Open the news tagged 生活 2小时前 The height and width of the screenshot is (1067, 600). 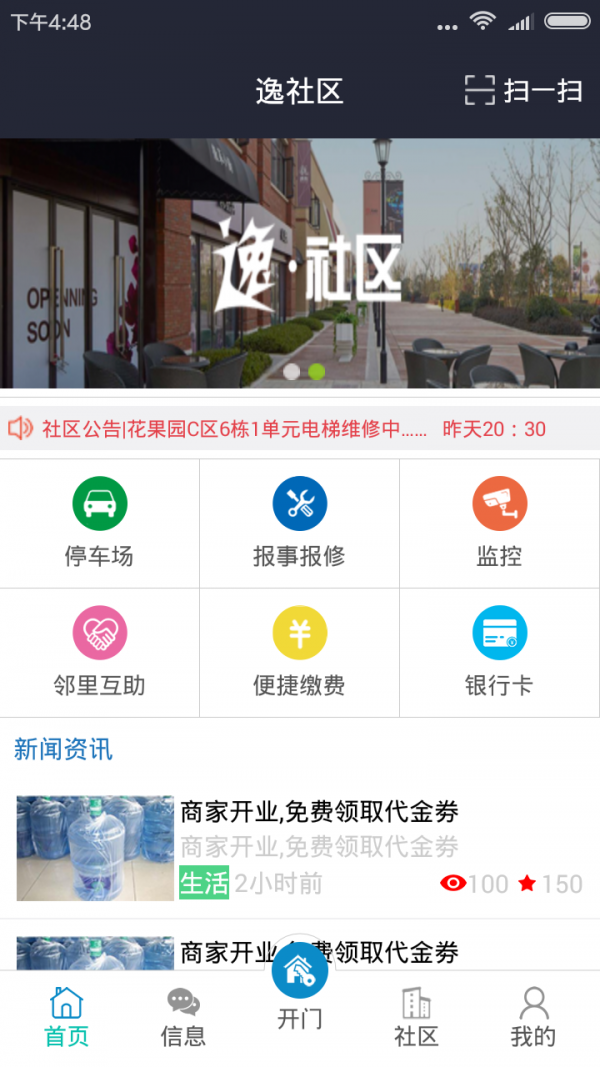300,847
